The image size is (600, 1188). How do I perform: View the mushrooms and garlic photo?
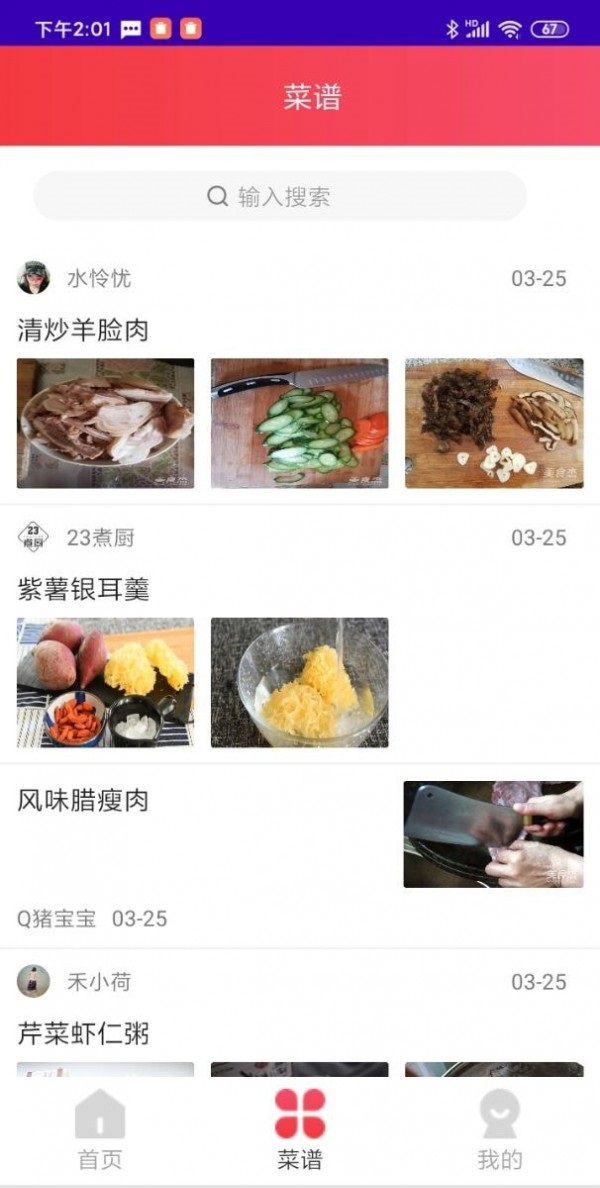pos(493,423)
